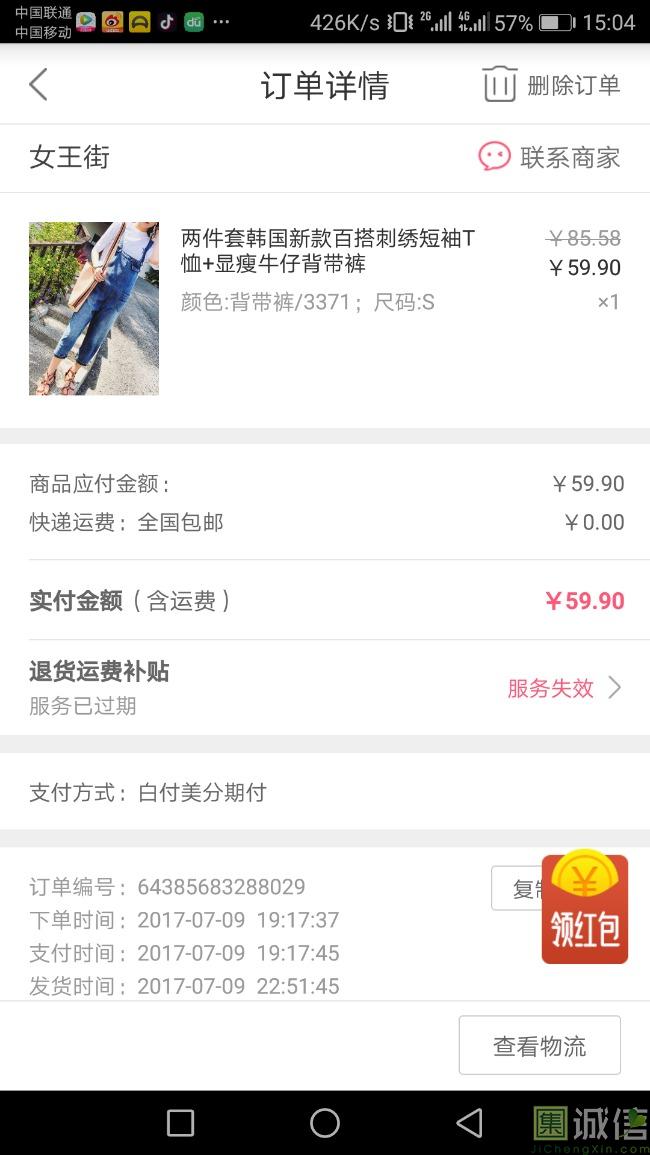Image resolution: width=650 pixels, height=1155 pixels.
Task: Go to the phone home screen
Action: click(x=325, y=1123)
